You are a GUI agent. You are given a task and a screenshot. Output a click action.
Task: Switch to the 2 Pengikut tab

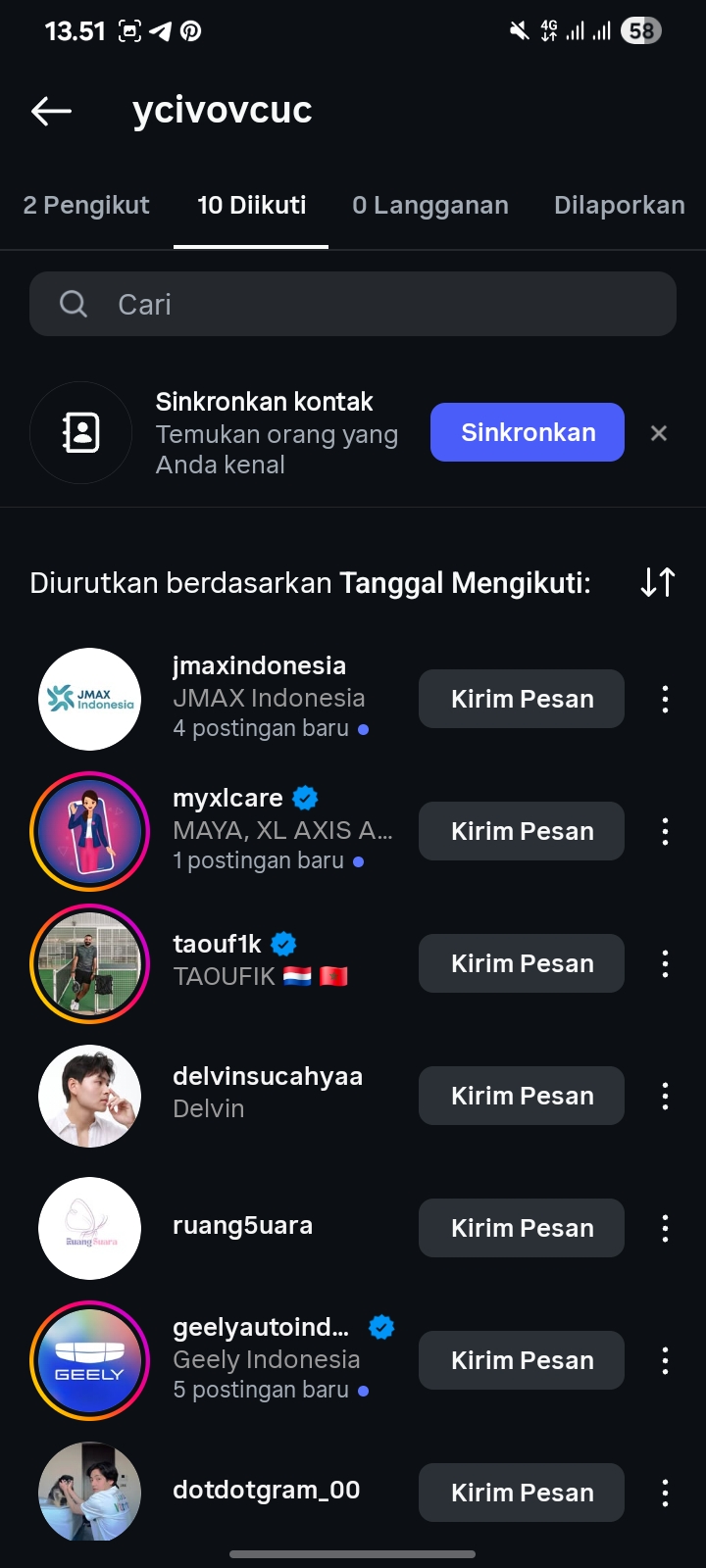point(86,205)
